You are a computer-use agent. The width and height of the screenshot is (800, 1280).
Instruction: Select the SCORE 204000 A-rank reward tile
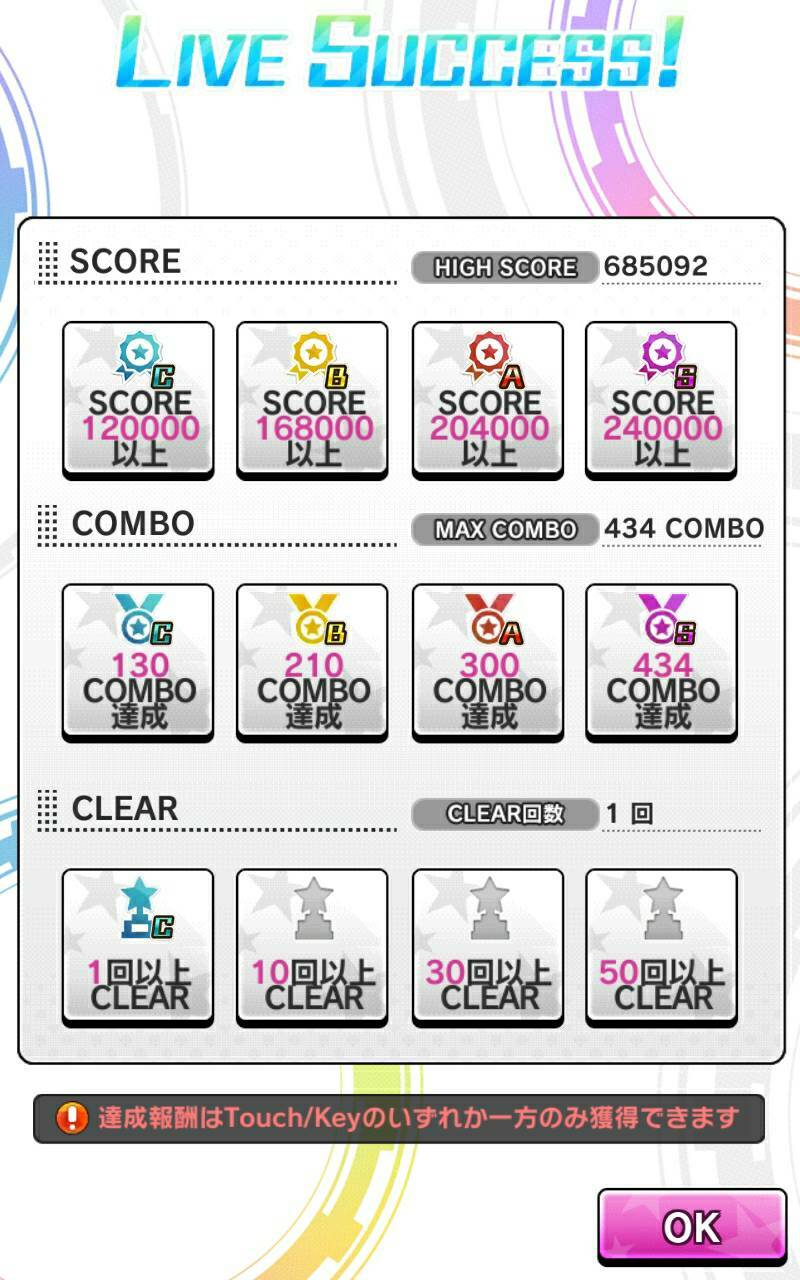488,401
